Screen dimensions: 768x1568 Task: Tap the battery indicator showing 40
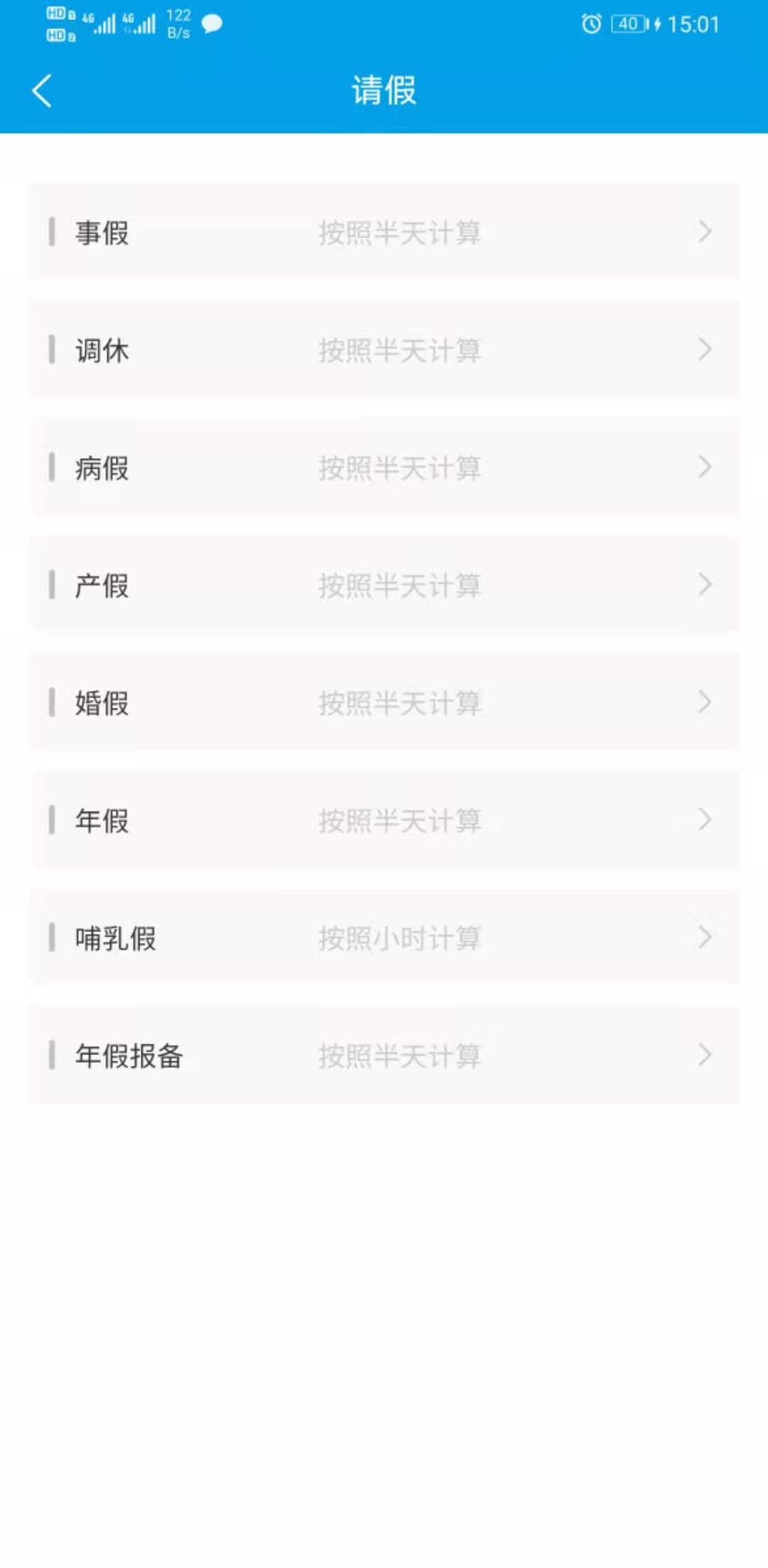coord(626,23)
